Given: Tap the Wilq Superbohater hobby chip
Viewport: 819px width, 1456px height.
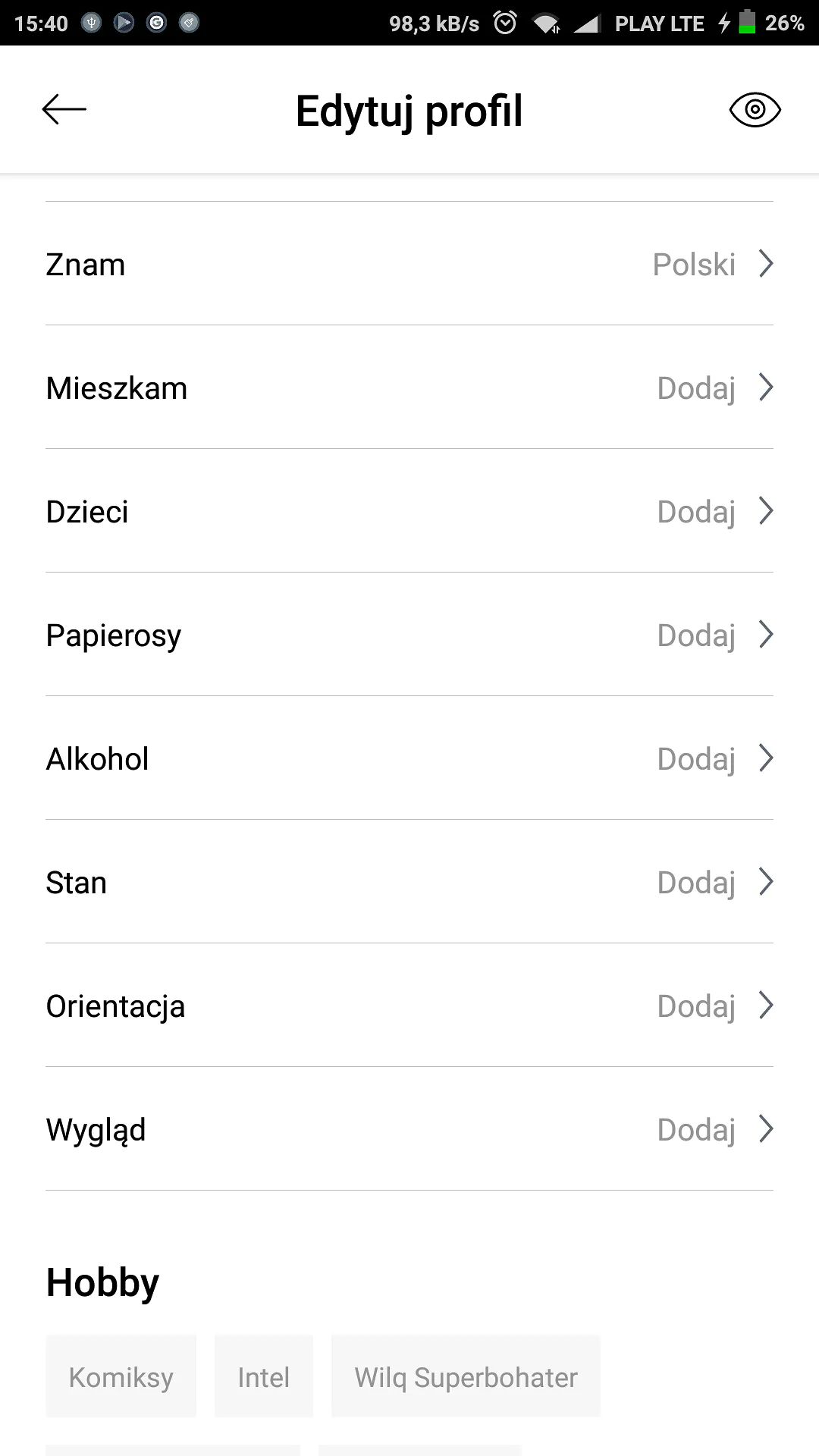Looking at the screenshot, I should 466,1377.
